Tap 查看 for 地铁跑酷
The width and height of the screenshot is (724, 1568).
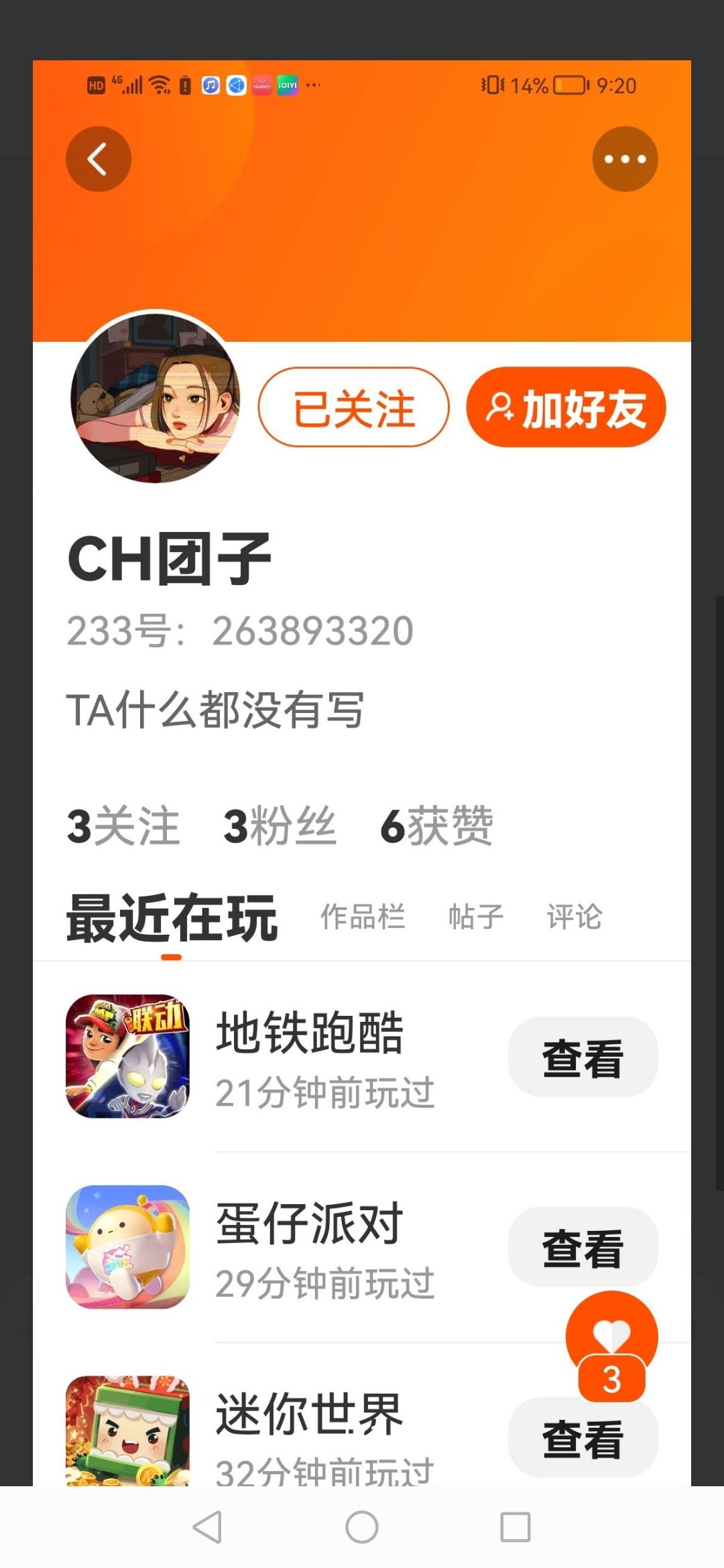coord(583,1057)
